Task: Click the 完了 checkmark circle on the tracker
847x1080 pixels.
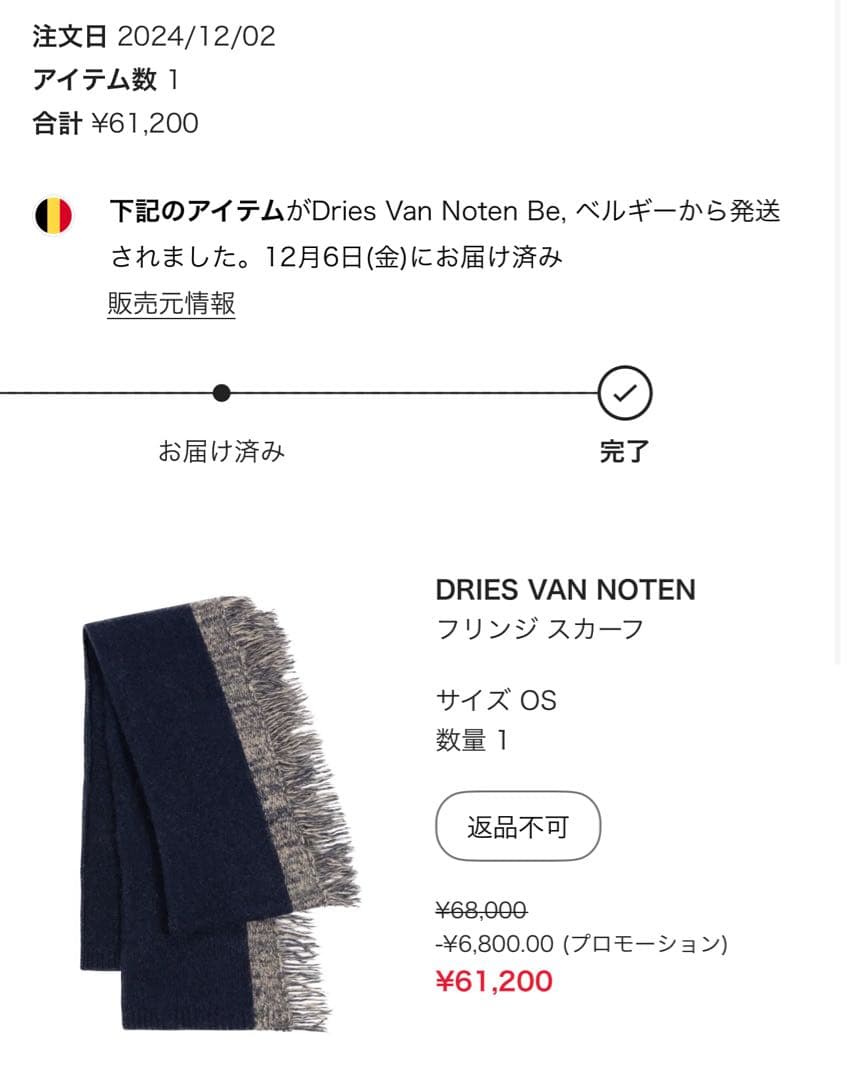Action: click(626, 394)
